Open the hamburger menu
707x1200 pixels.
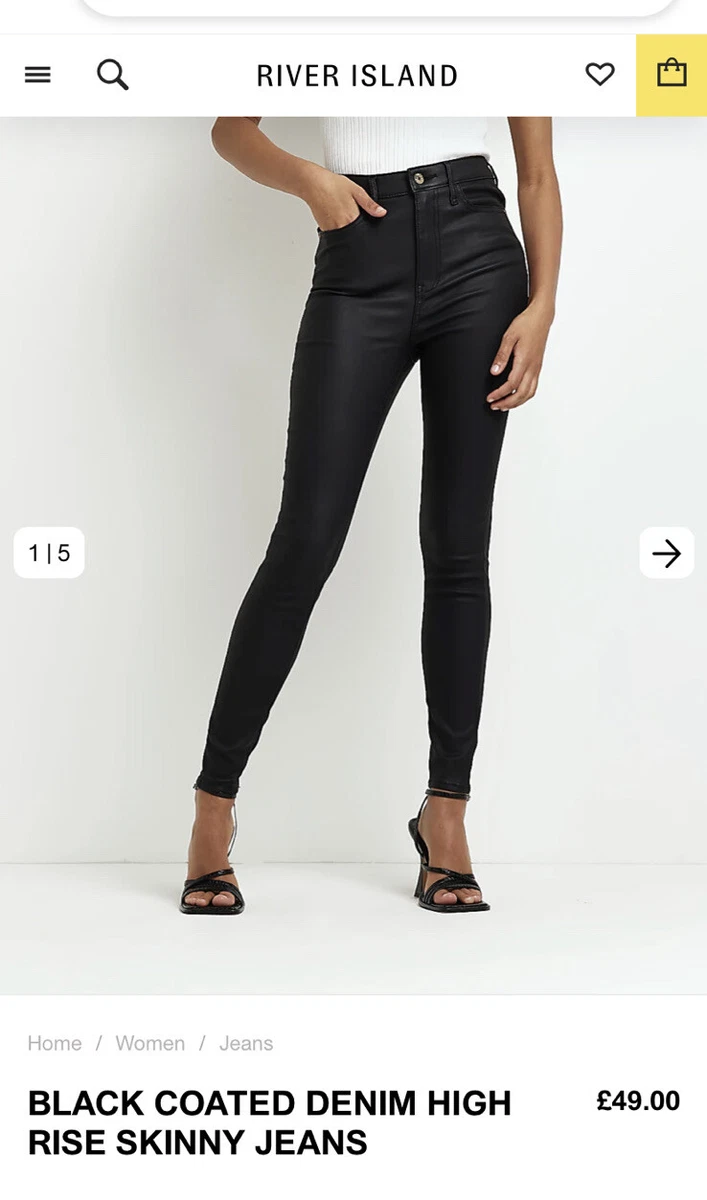pyautogui.click(x=37, y=75)
